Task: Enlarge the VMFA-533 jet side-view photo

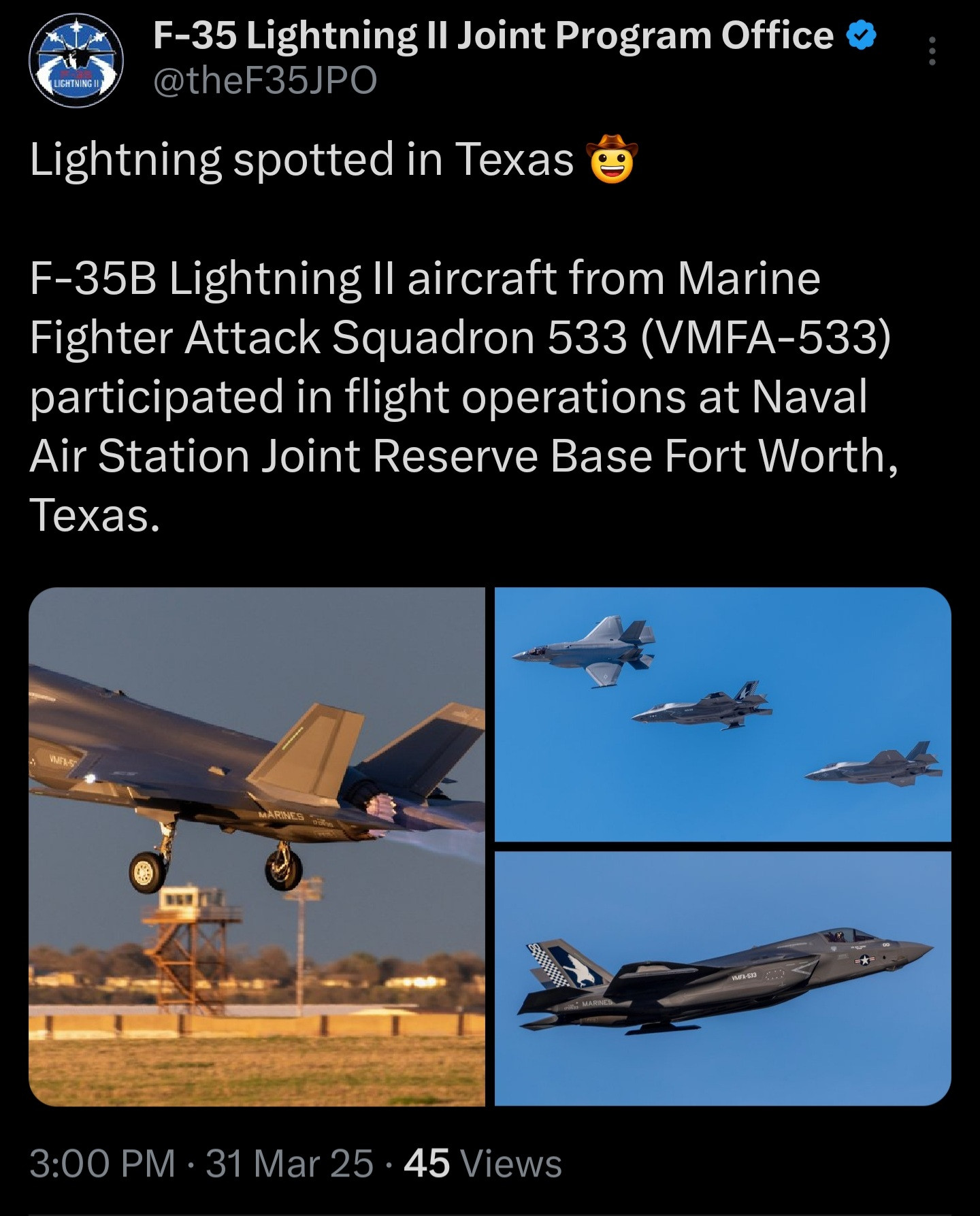Action: [x=722, y=978]
